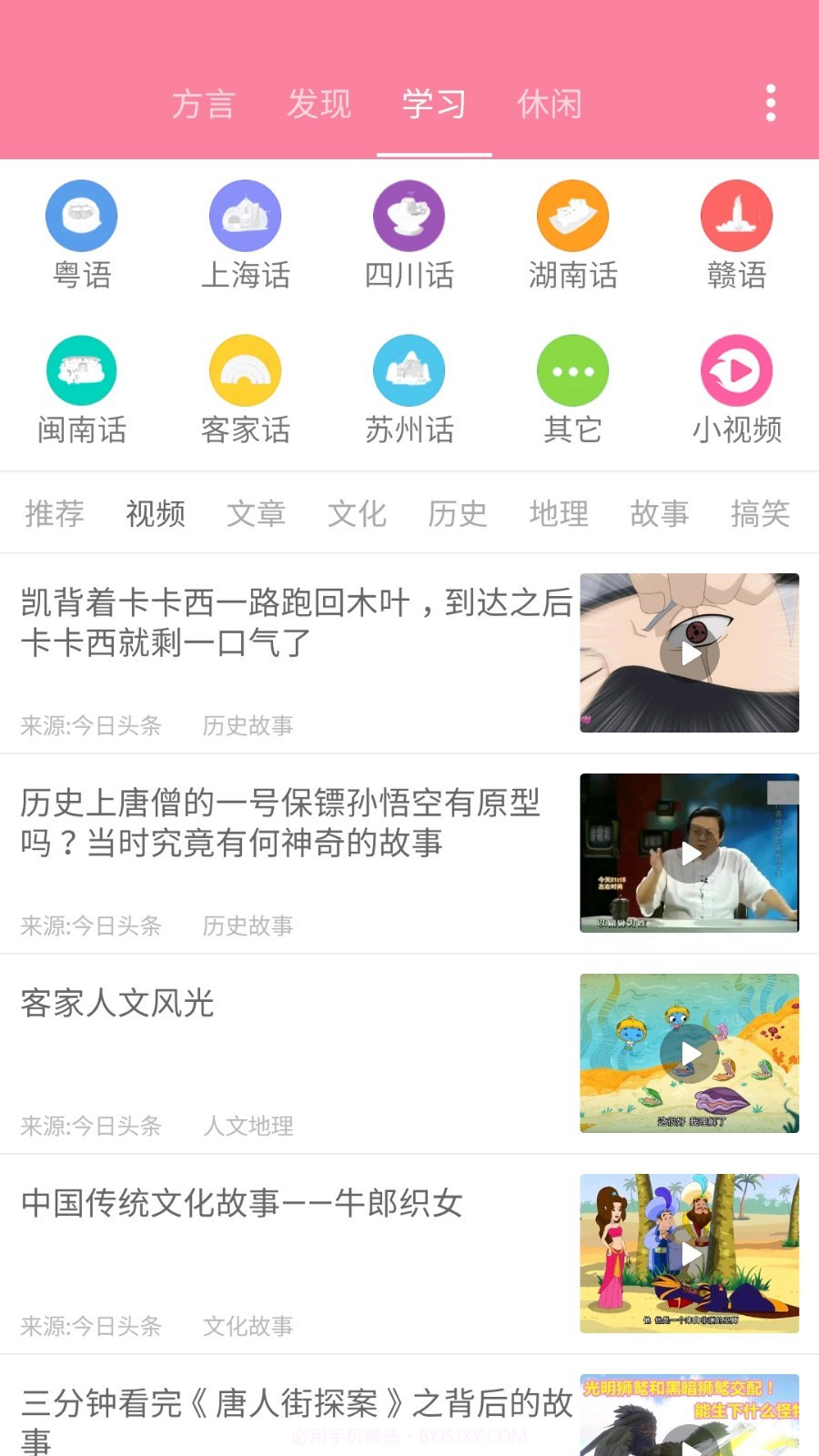The width and height of the screenshot is (819, 1456).
Task: Select the 其它 (Other) dialects icon
Action: (572, 387)
